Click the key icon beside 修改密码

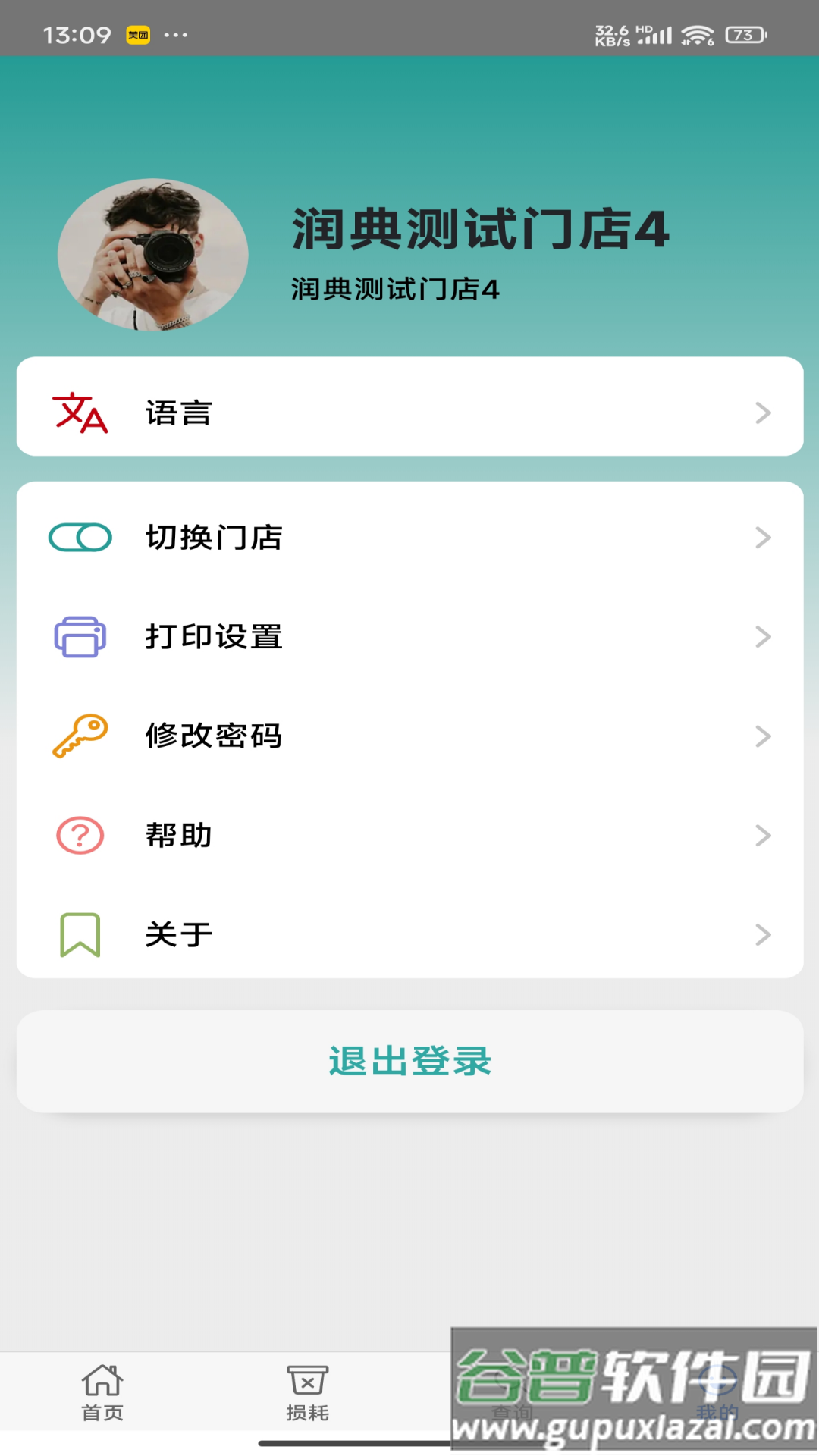78,736
